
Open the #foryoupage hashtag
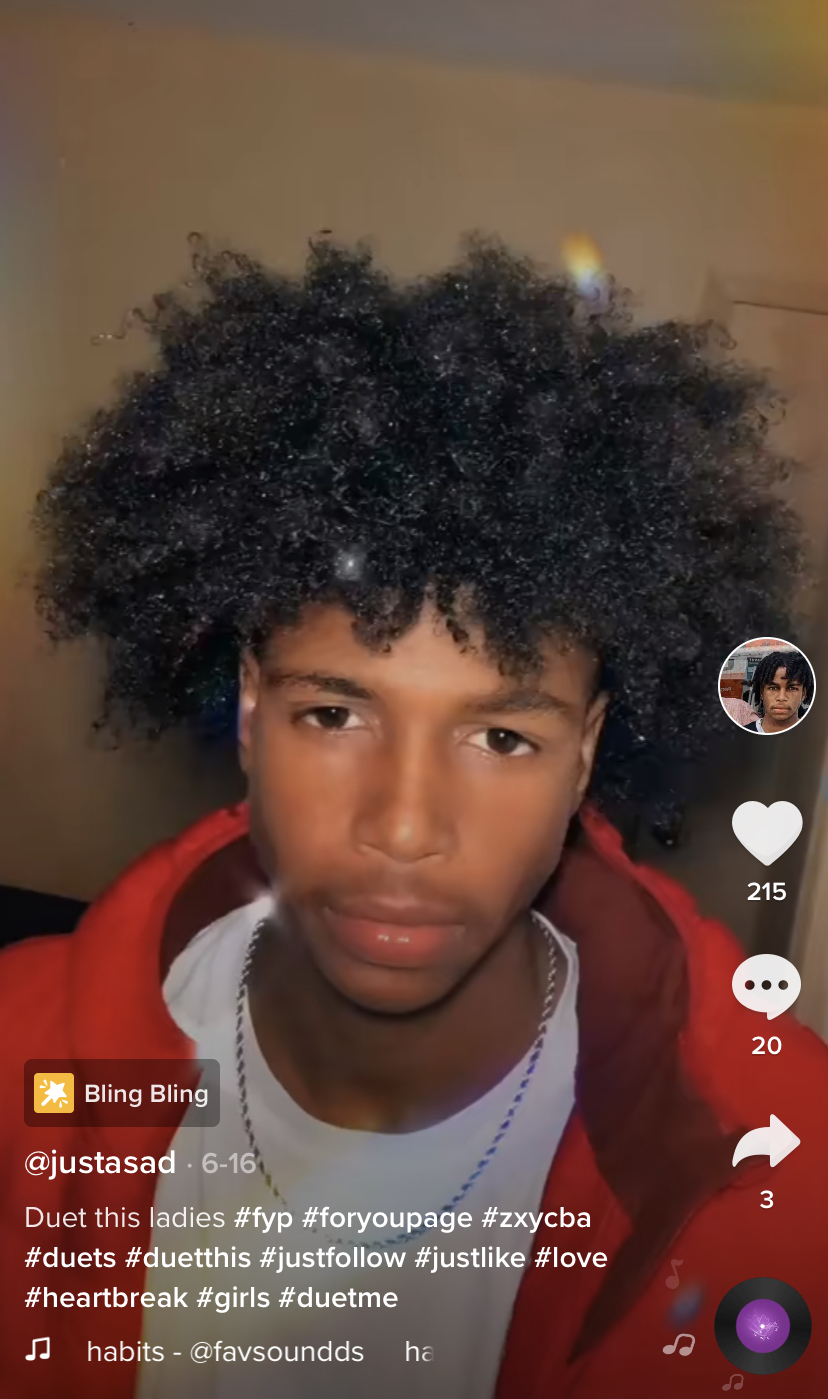click(387, 1218)
